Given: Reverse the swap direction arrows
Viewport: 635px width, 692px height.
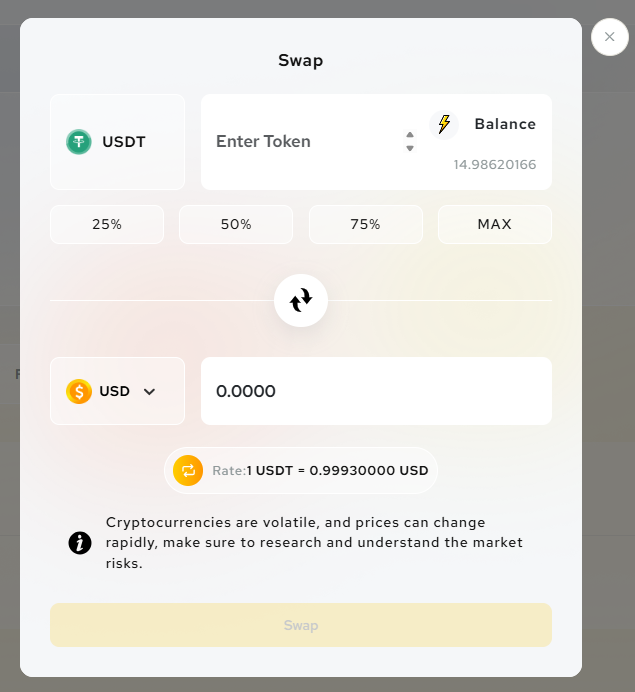Looking at the screenshot, I should click(301, 300).
